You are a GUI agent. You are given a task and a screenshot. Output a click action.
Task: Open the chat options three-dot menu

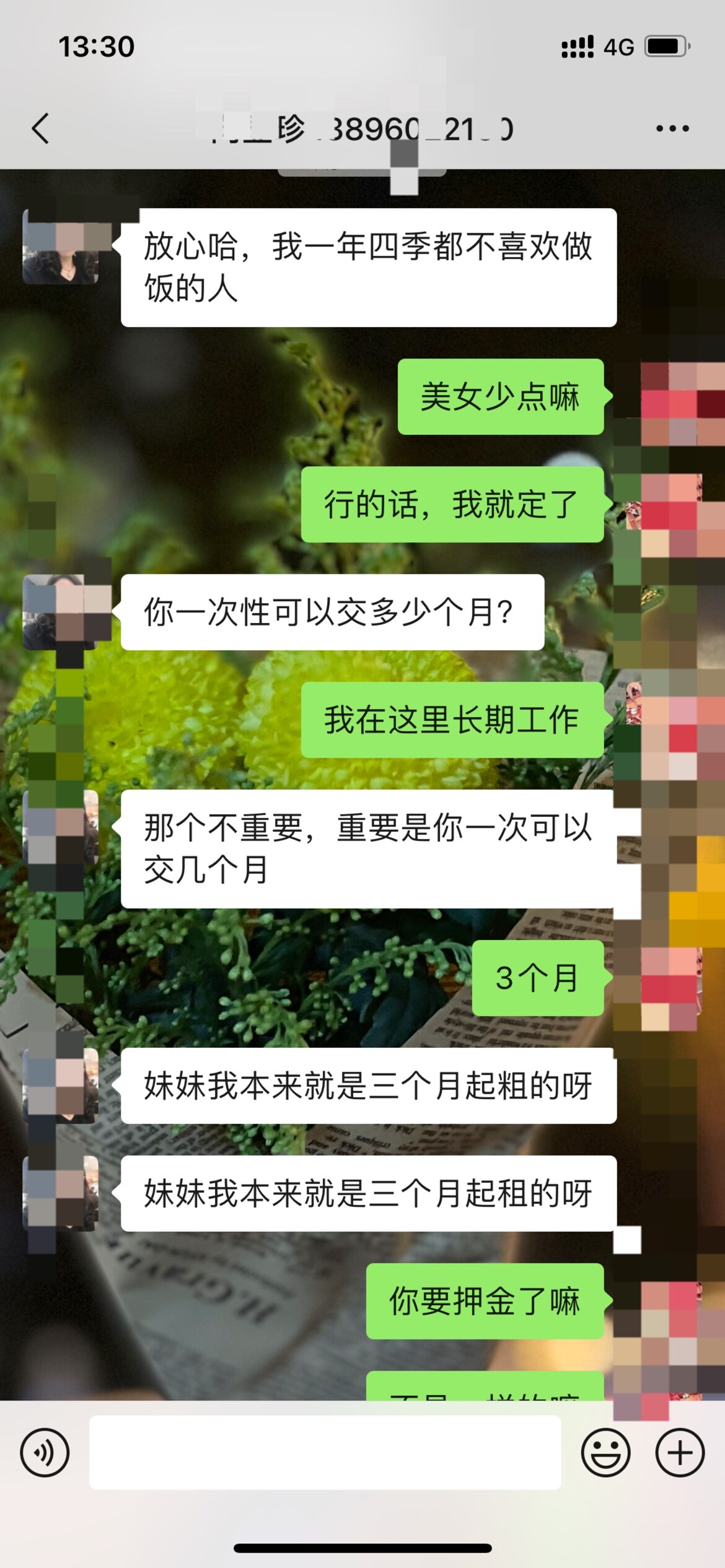[672, 129]
